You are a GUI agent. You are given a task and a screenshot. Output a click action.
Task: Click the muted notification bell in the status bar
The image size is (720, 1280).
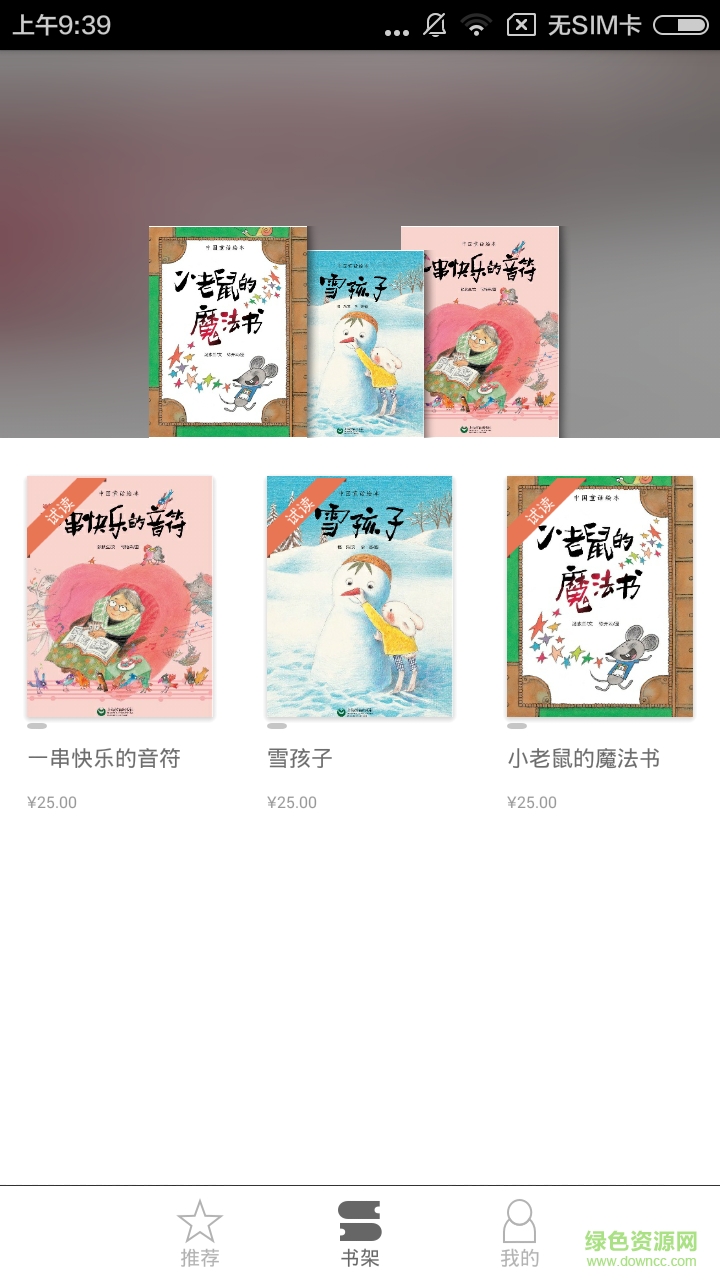click(x=433, y=26)
